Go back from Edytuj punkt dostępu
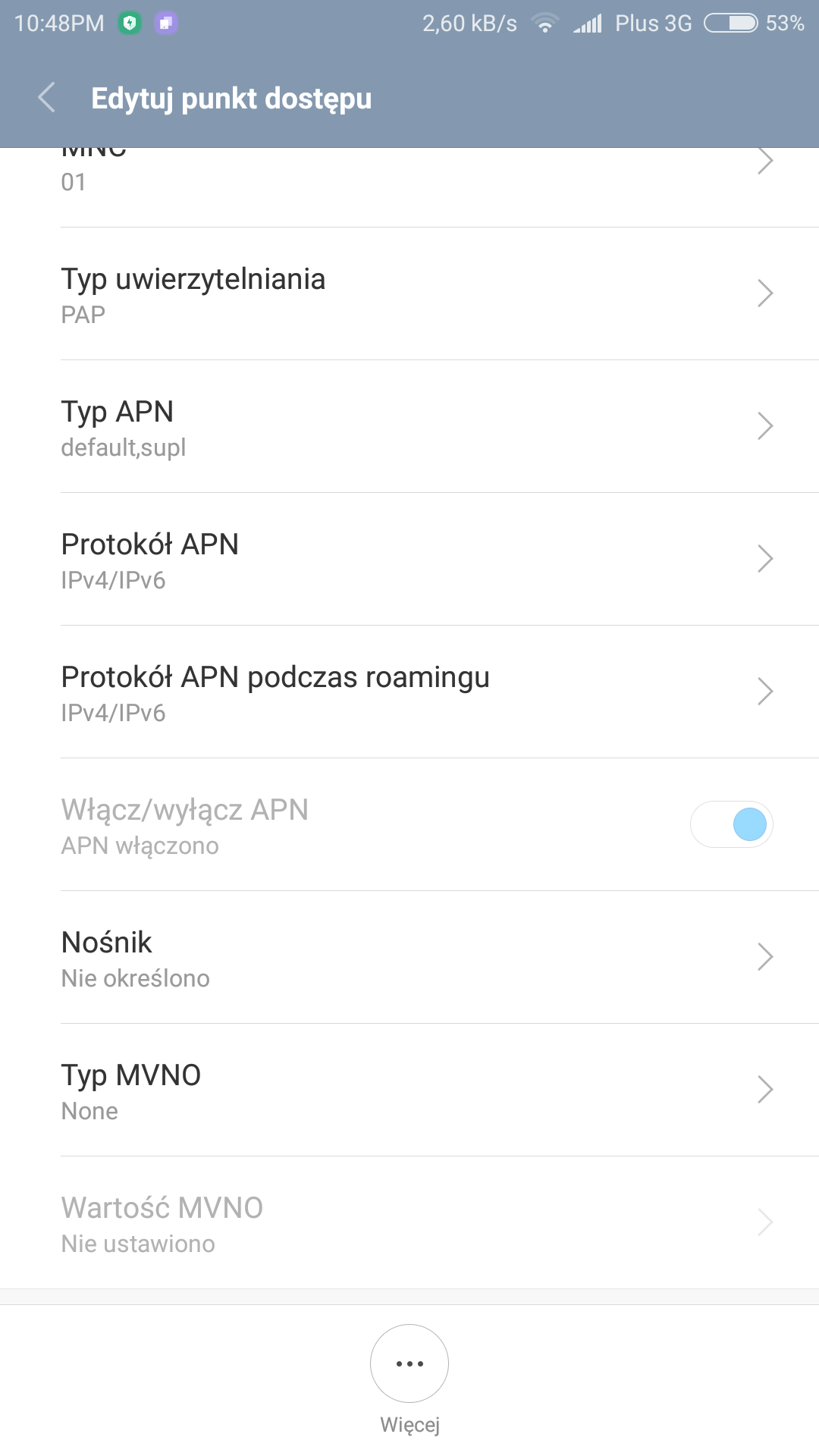Image resolution: width=819 pixels, height=1456 pixels. click(47, 98)
